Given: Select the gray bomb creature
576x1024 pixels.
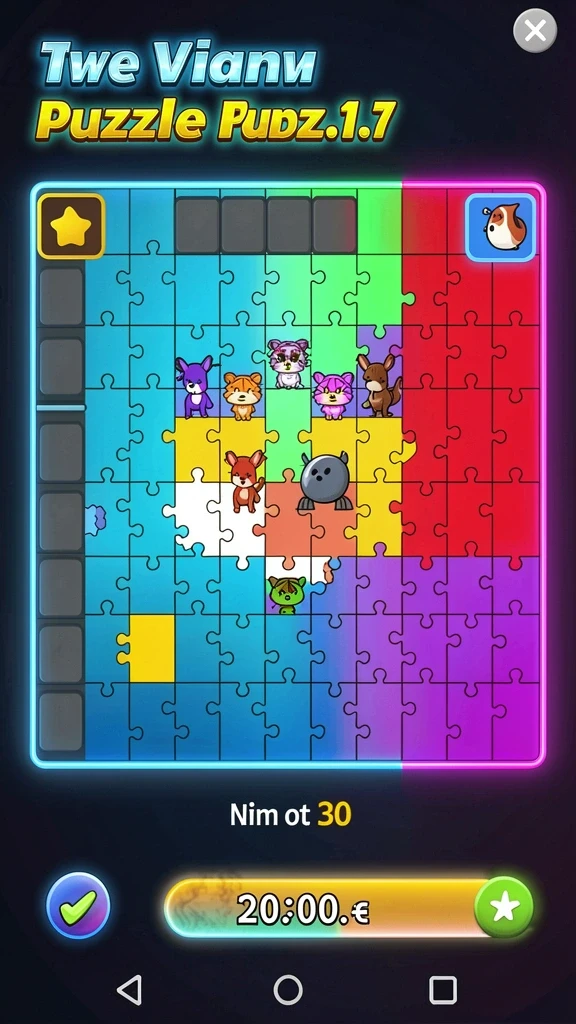Looking at the screenshot, I should click(325, 481).
